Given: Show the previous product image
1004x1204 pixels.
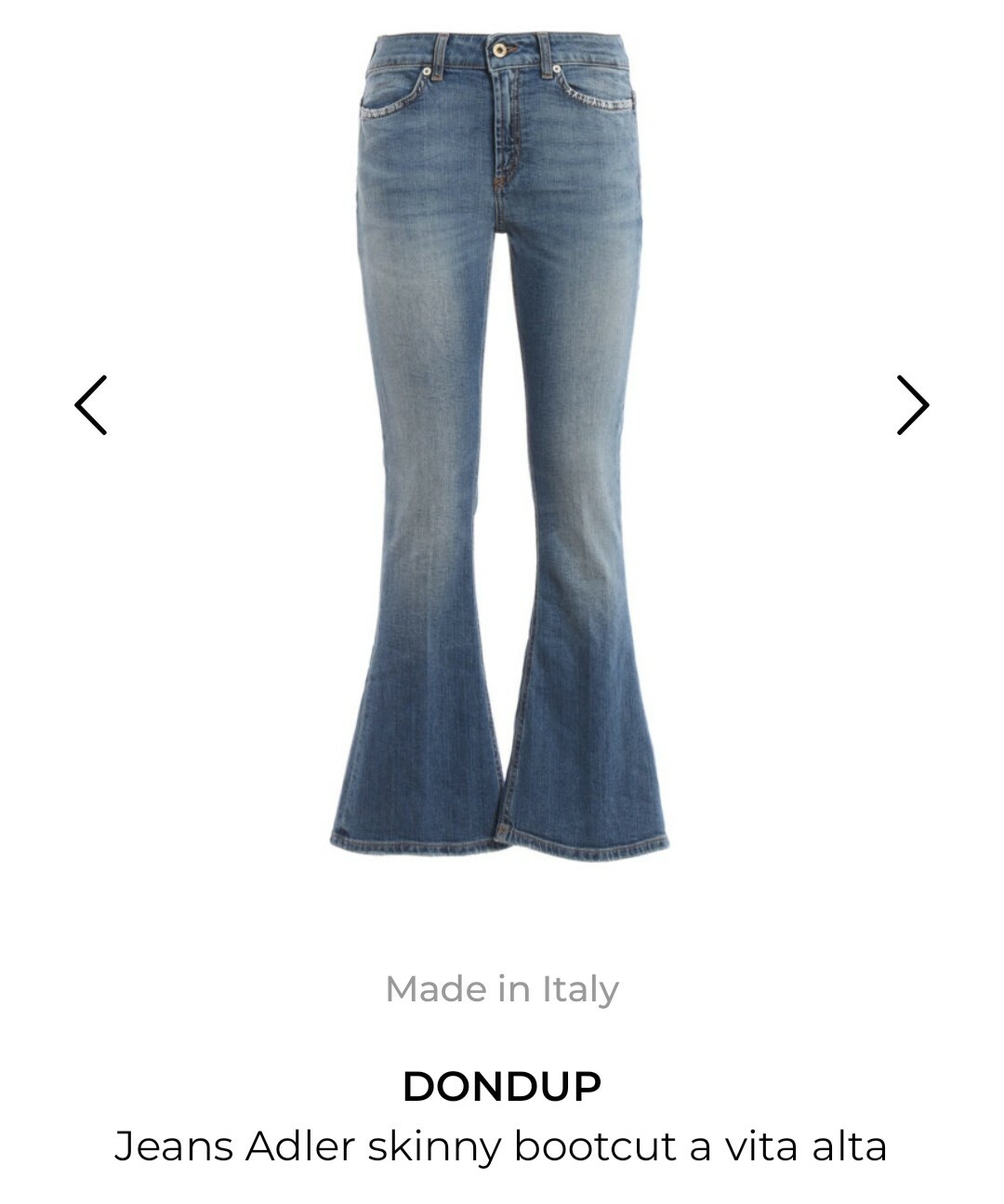Looking at the screenshot, I should (x=91, y=405).
